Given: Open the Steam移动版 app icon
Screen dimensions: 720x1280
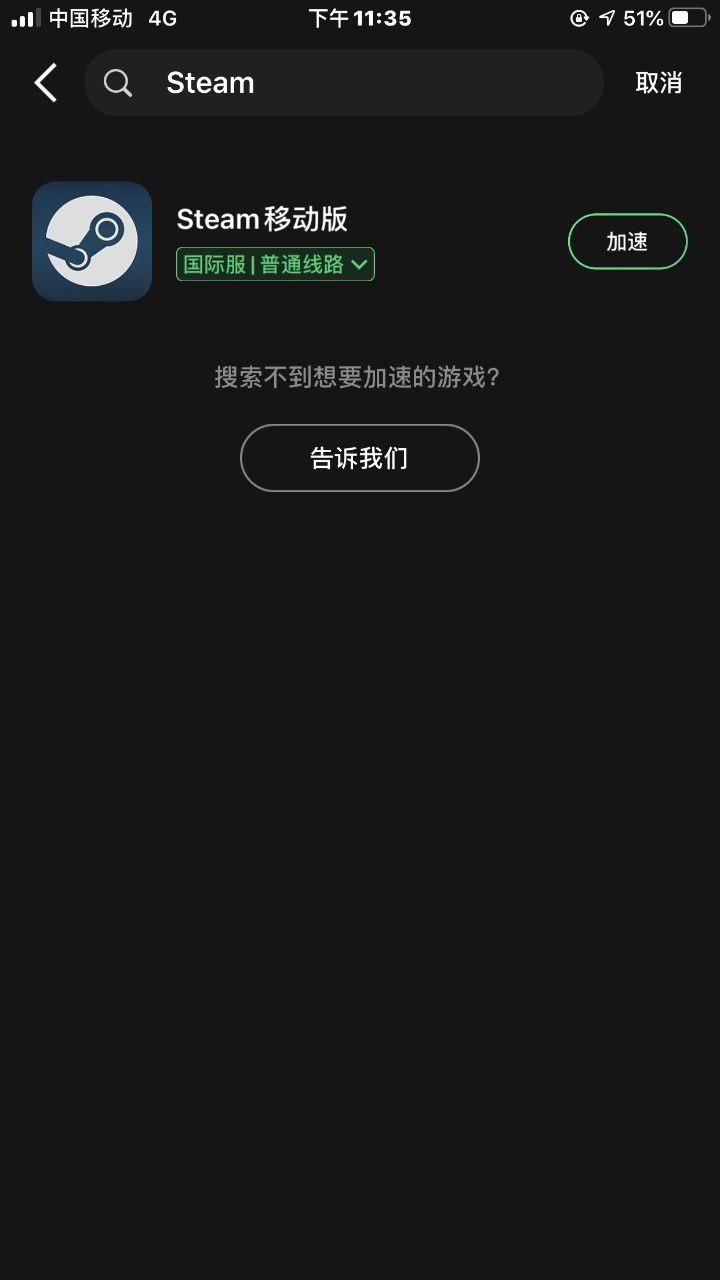Looking at the screenshot, I should coord(92,241).
